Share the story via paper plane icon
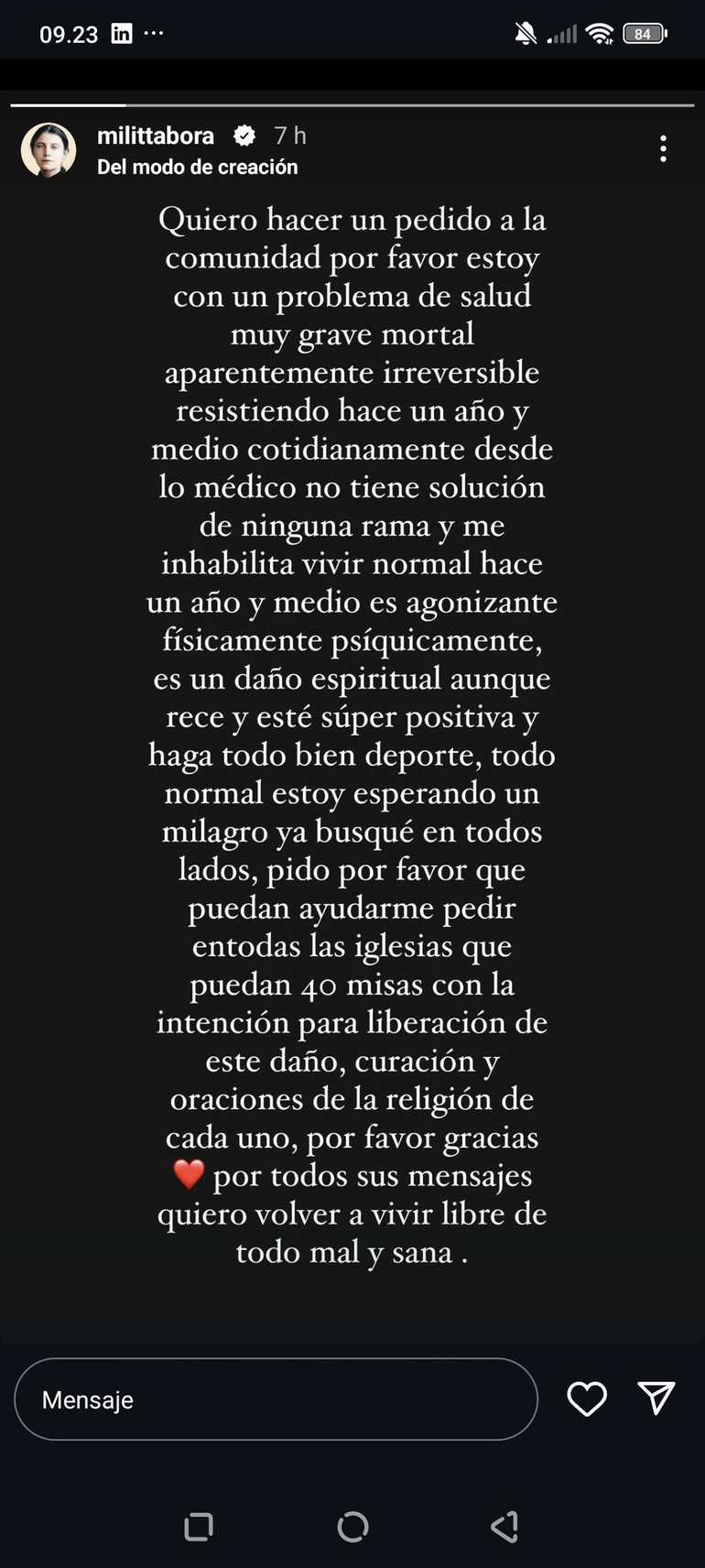 pos(656,1398)
